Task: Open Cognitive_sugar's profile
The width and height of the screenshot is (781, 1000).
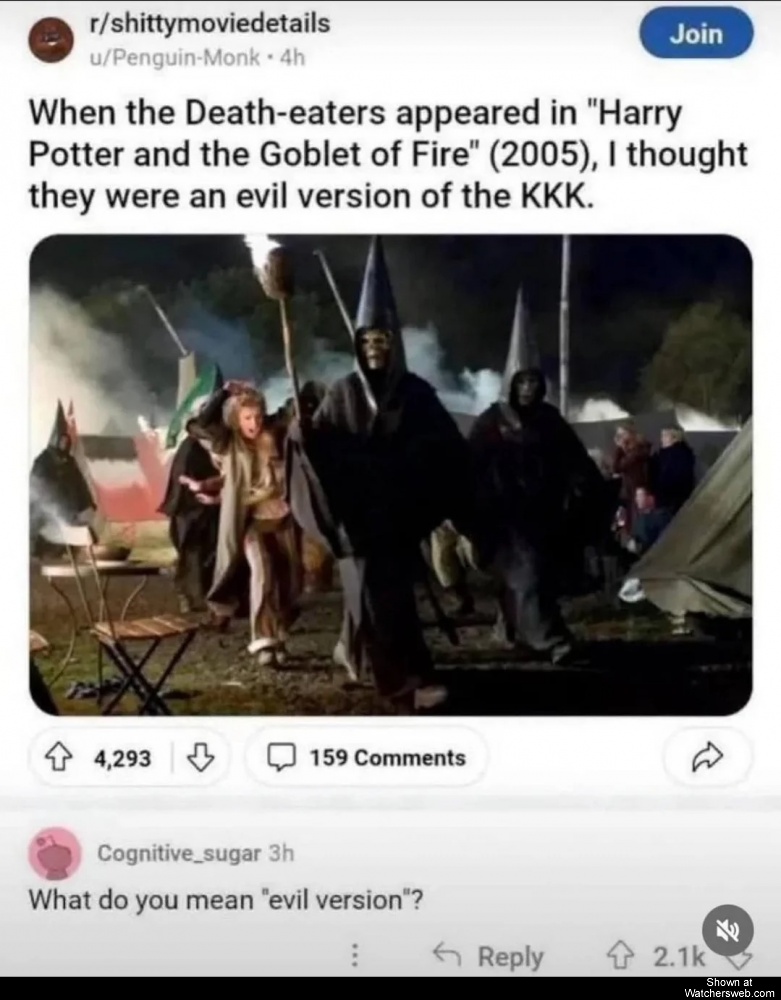Action: (180, 853)
